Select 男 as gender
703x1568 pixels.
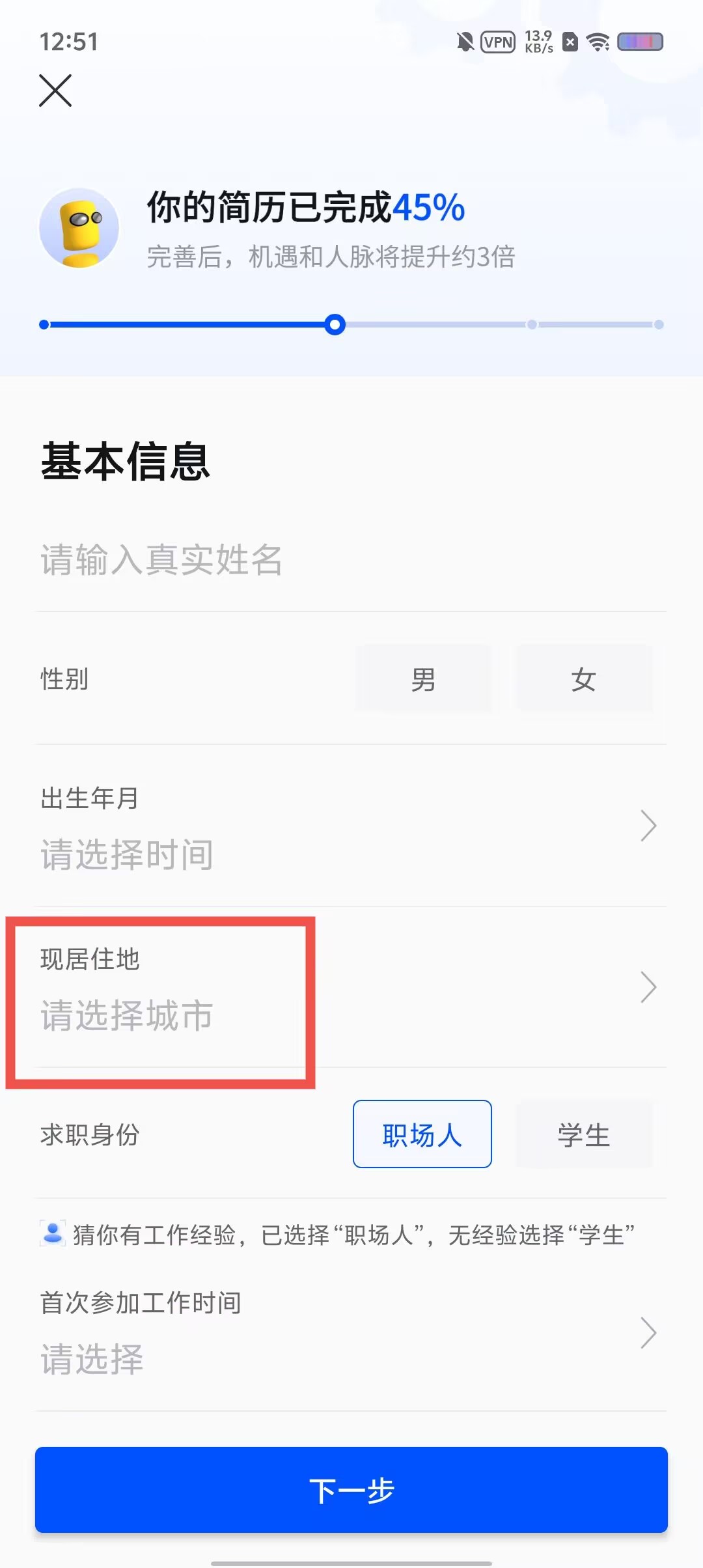pos(423,679)
